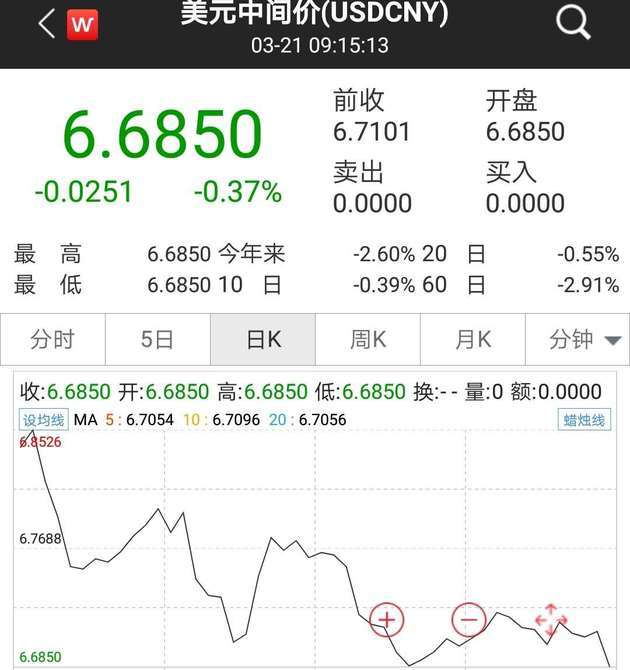Image resolution: width=630 pixels, height=670 pixels.
Task: Change chart style via 蜡烛线 button
Action: 583,420
